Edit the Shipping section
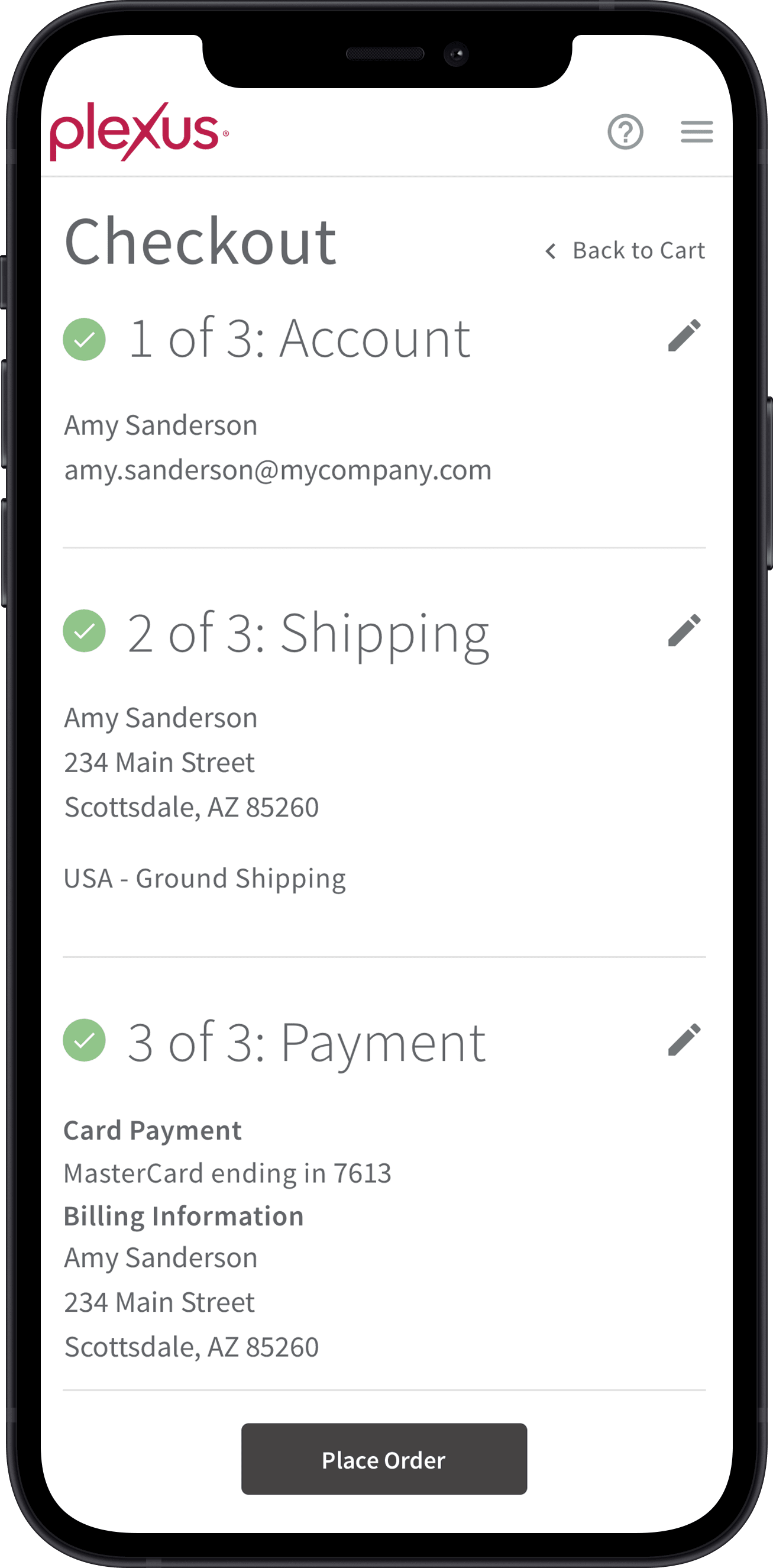This screenshot has width=773, height=1568. pos(684,630)
